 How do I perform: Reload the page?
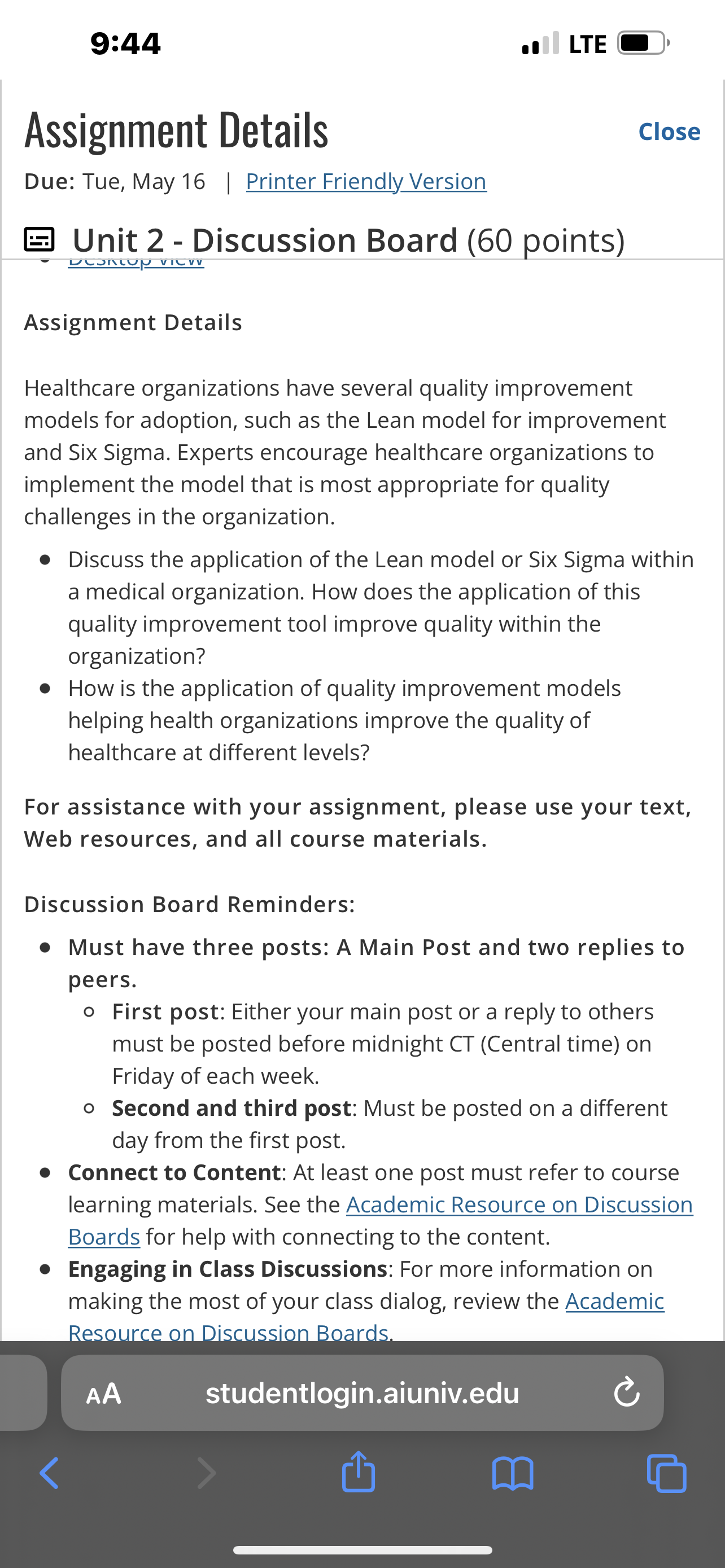(626, 1392)
